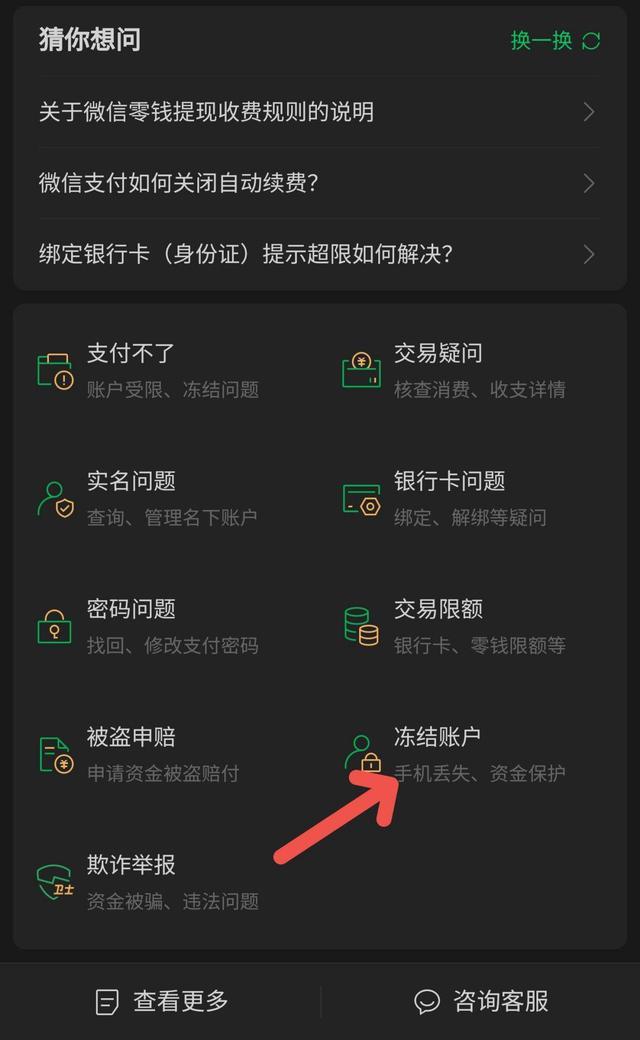Go to 实名问题 help
The width and height of the screenshot is (640, 1040).
[148, 498]
